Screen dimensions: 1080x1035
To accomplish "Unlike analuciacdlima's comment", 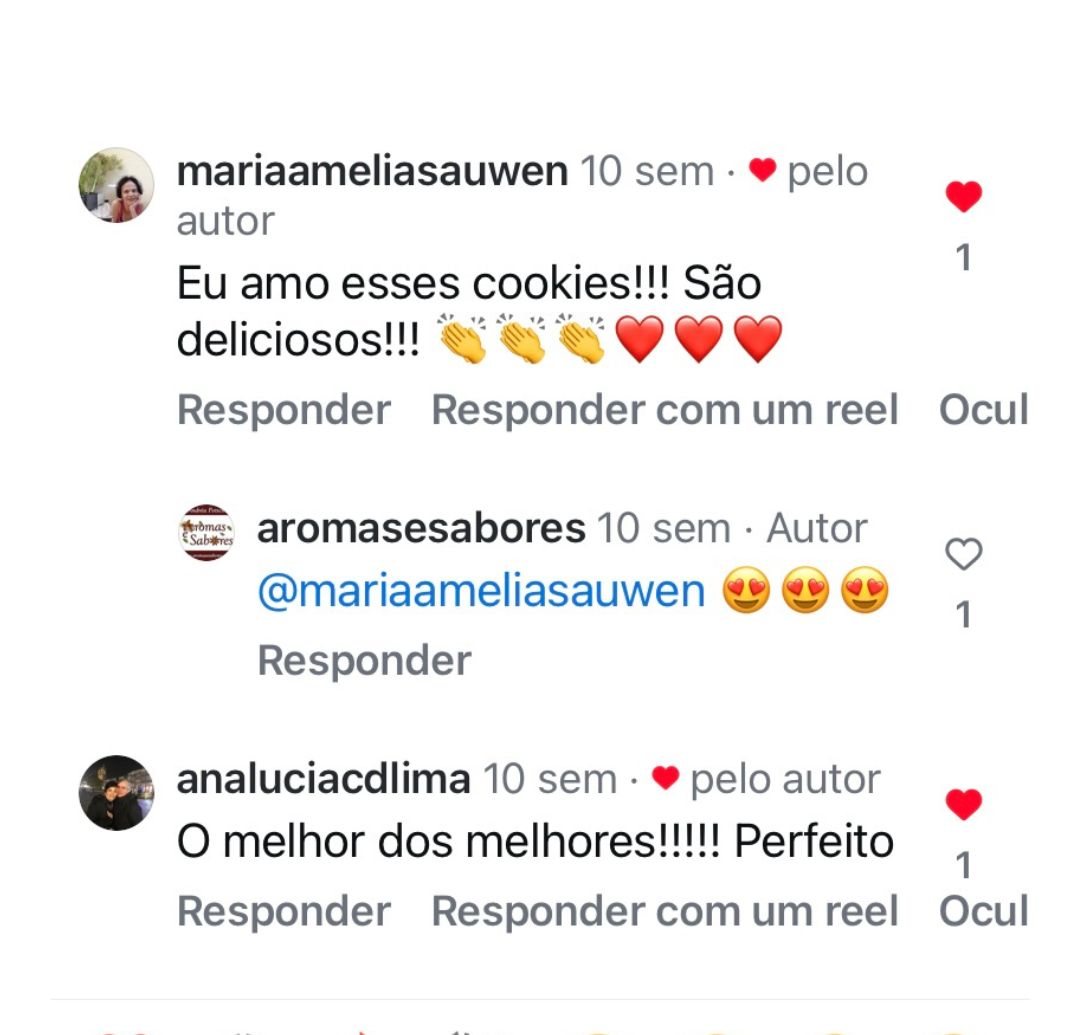I will coord(963,804).
